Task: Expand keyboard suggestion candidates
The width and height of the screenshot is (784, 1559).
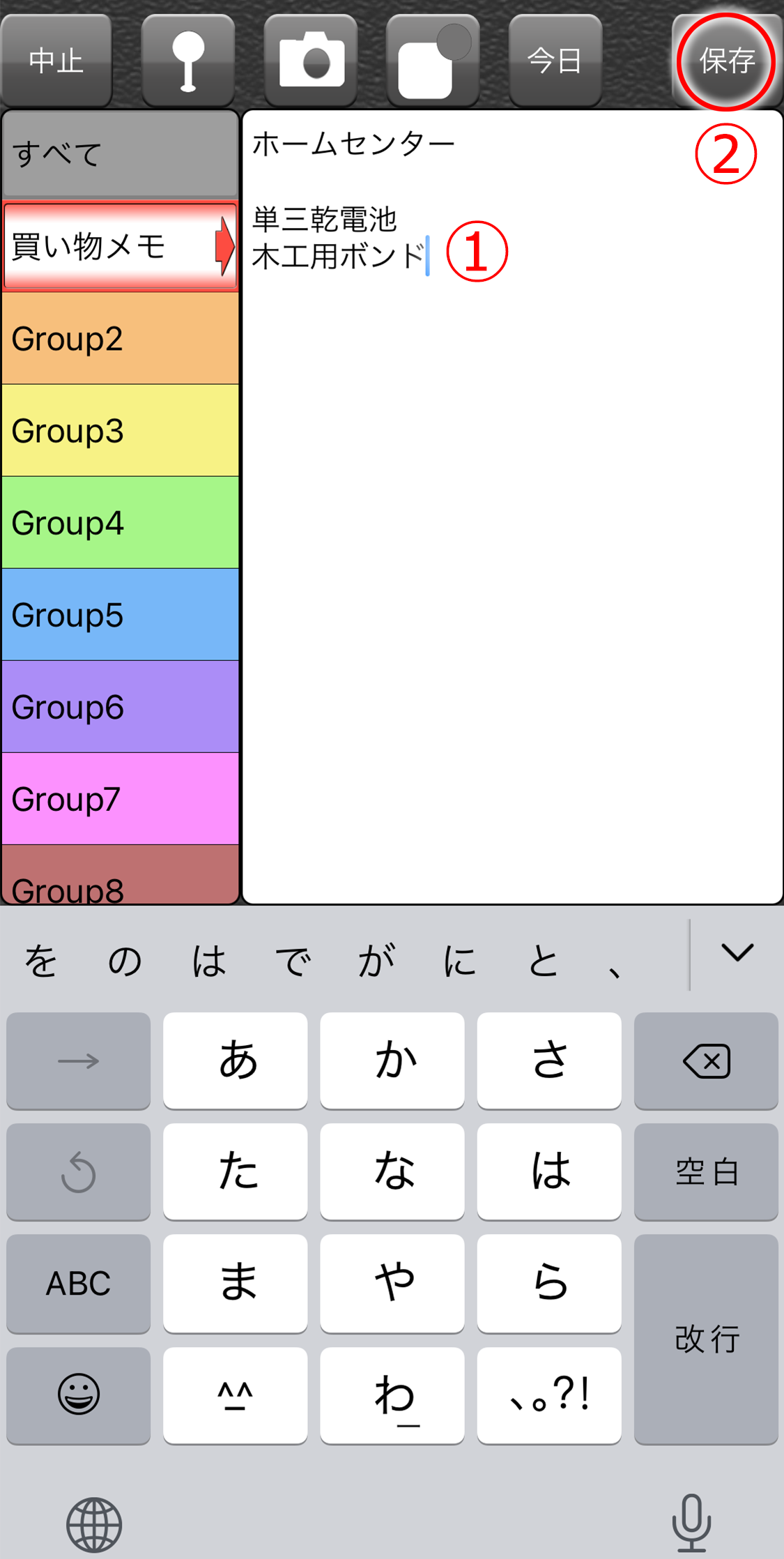Action: 737,953
